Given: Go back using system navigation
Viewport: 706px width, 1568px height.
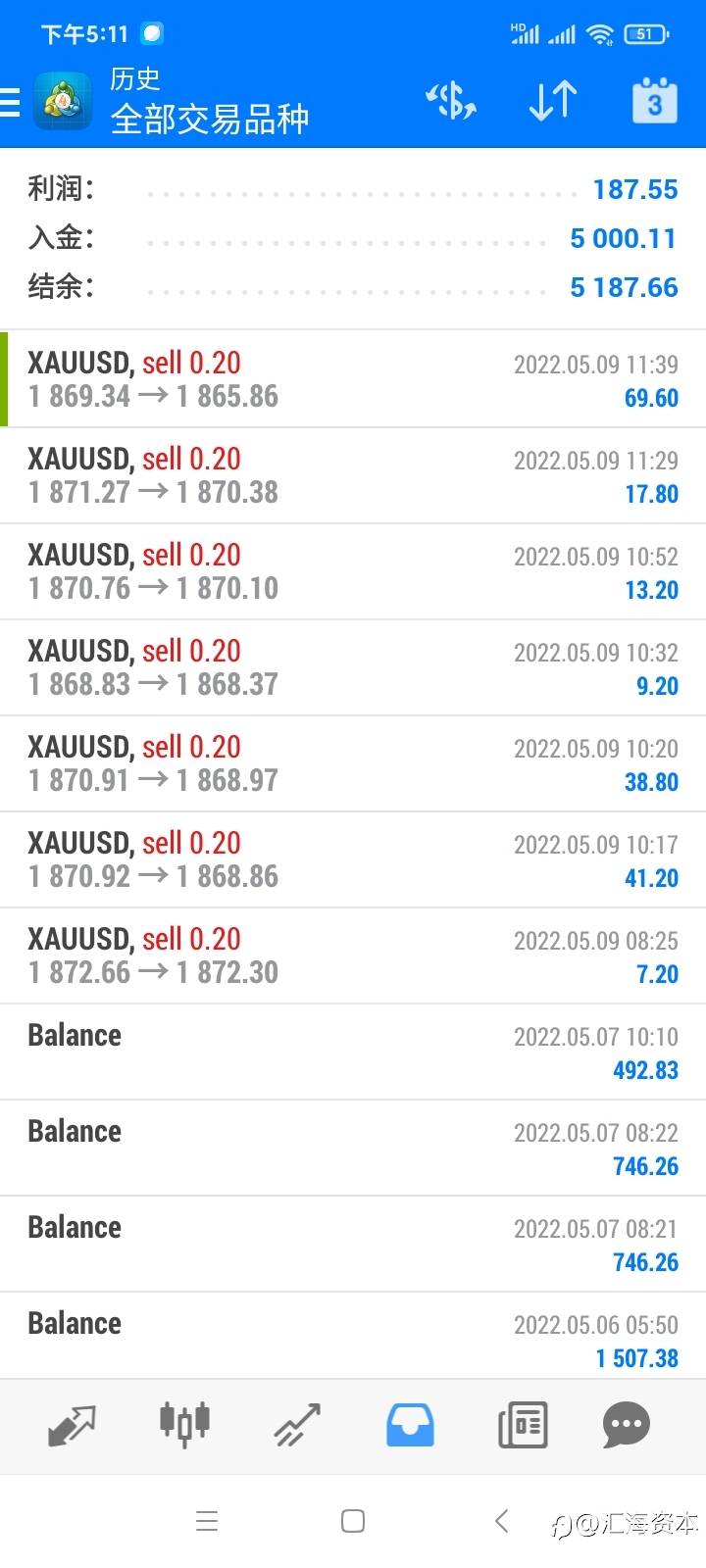Looking at the screenshot, I should point(502,1521).
